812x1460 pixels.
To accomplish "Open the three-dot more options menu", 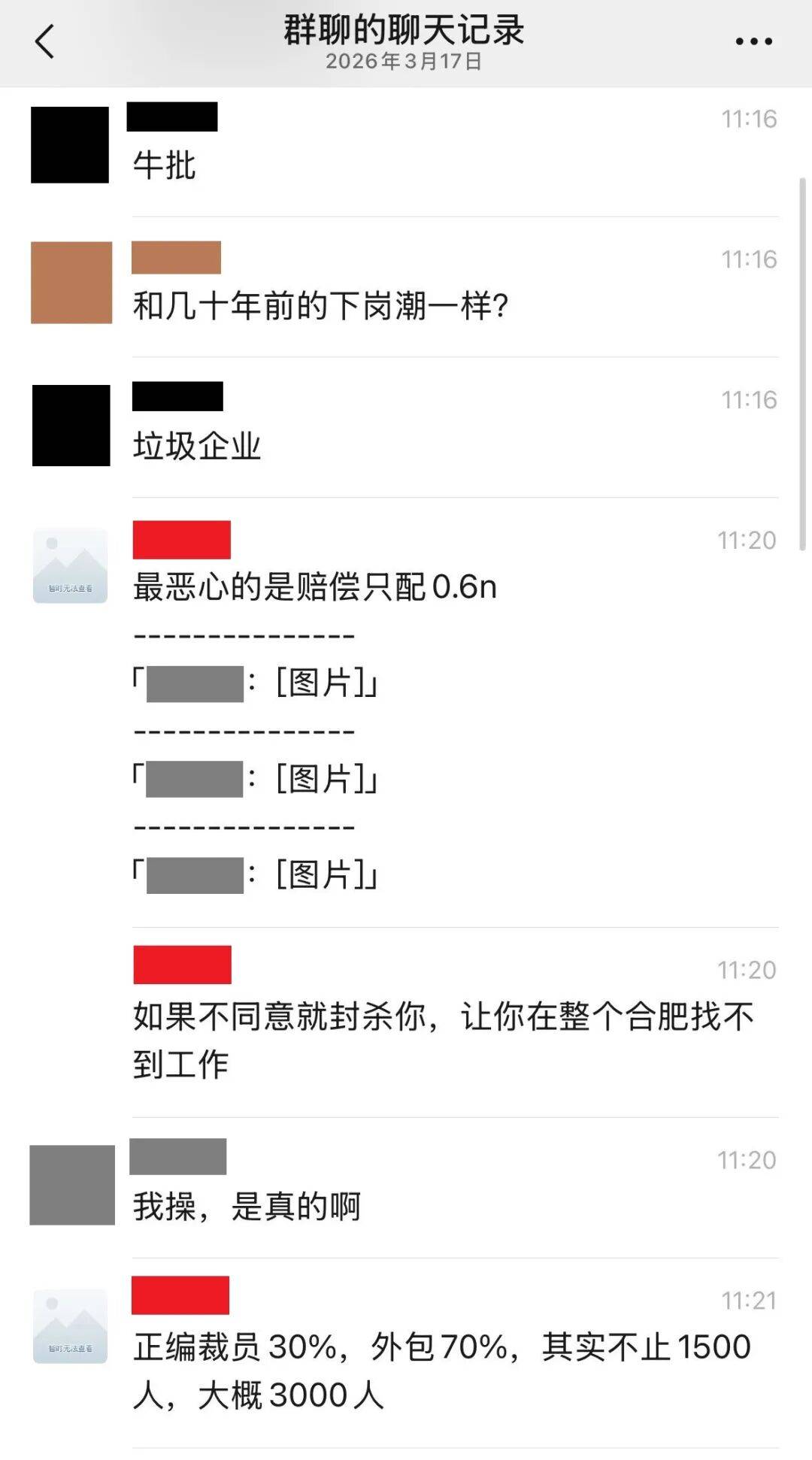I will tap(753, 42).
